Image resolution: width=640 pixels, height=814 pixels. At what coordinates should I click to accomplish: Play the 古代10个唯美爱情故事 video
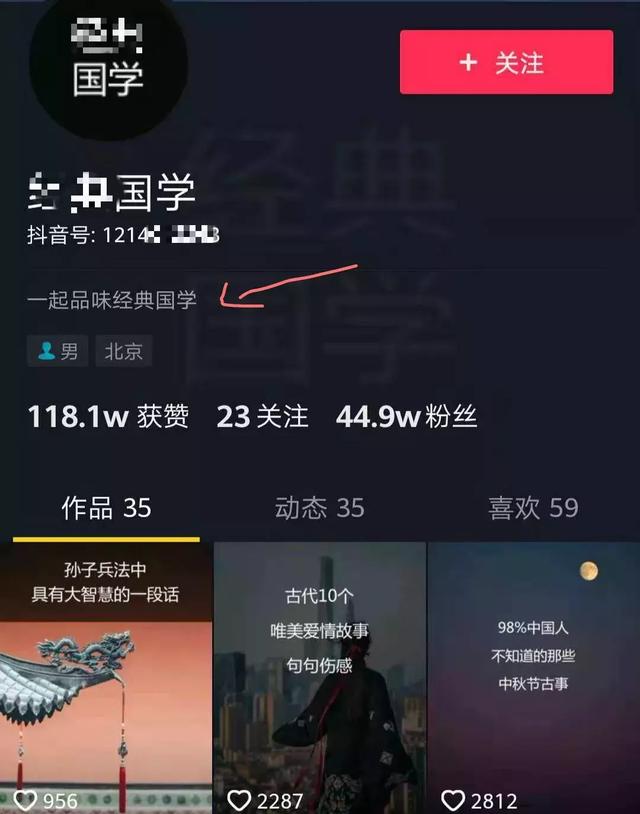[x=320, y=680]
